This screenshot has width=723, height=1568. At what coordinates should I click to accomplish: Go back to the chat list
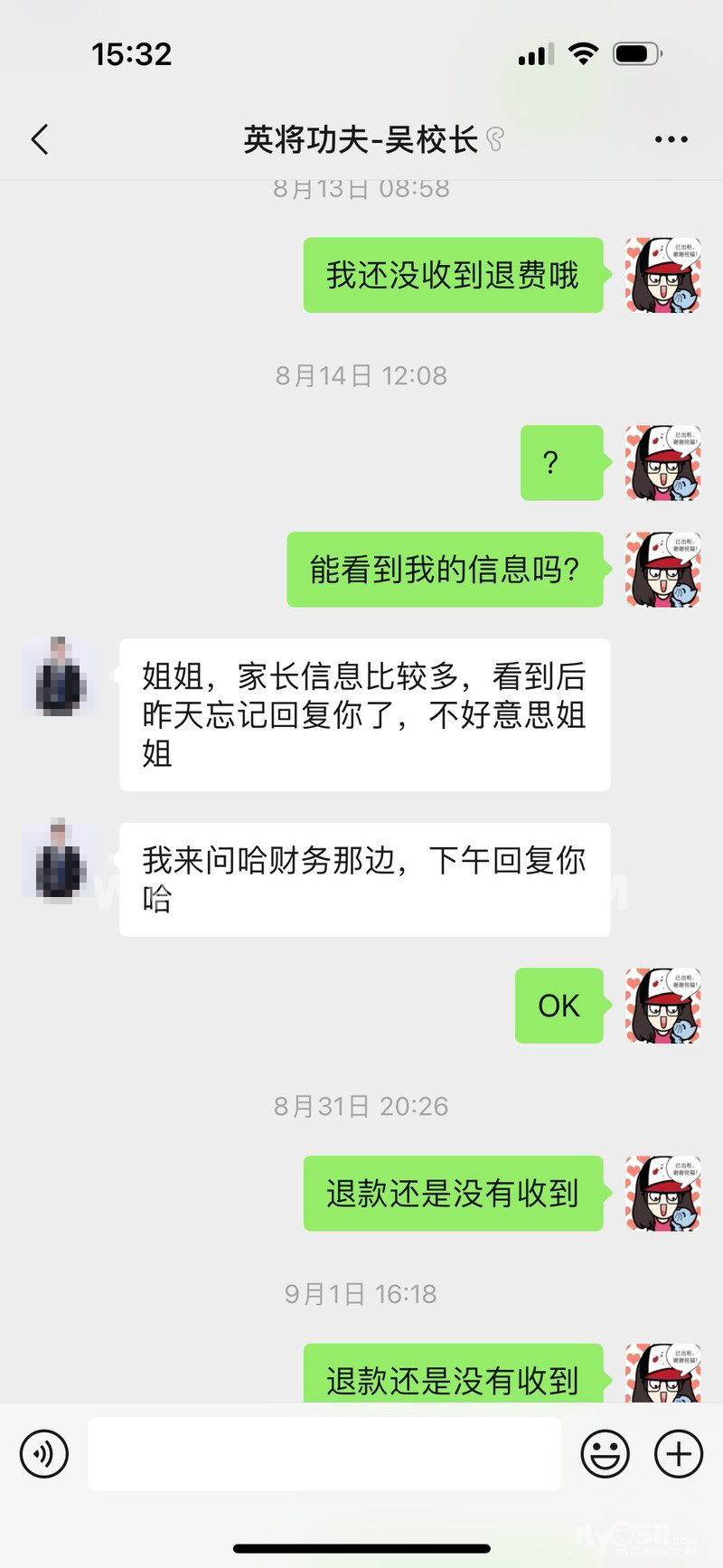[x=40, y=140]
